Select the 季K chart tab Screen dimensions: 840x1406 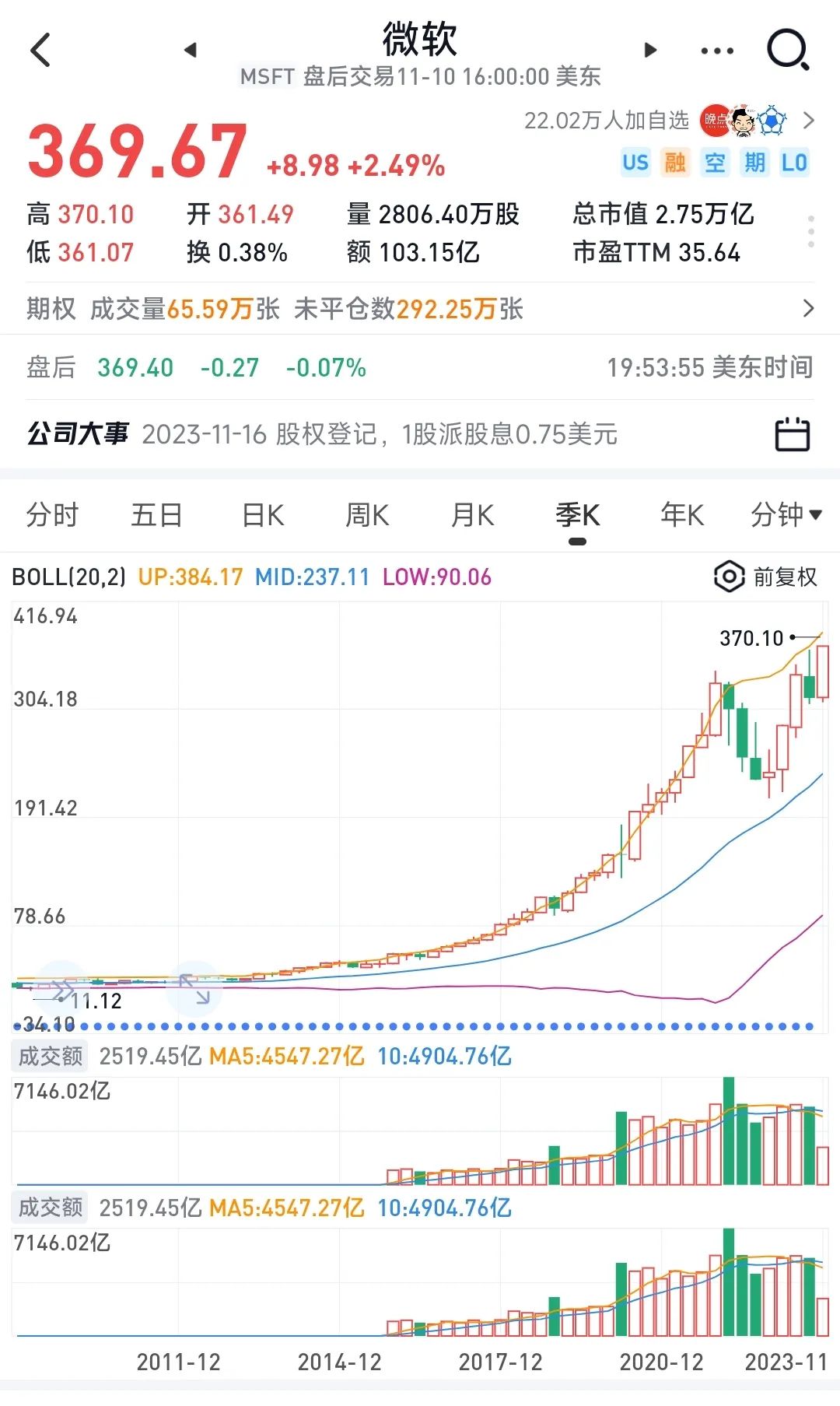coord(577,515)
